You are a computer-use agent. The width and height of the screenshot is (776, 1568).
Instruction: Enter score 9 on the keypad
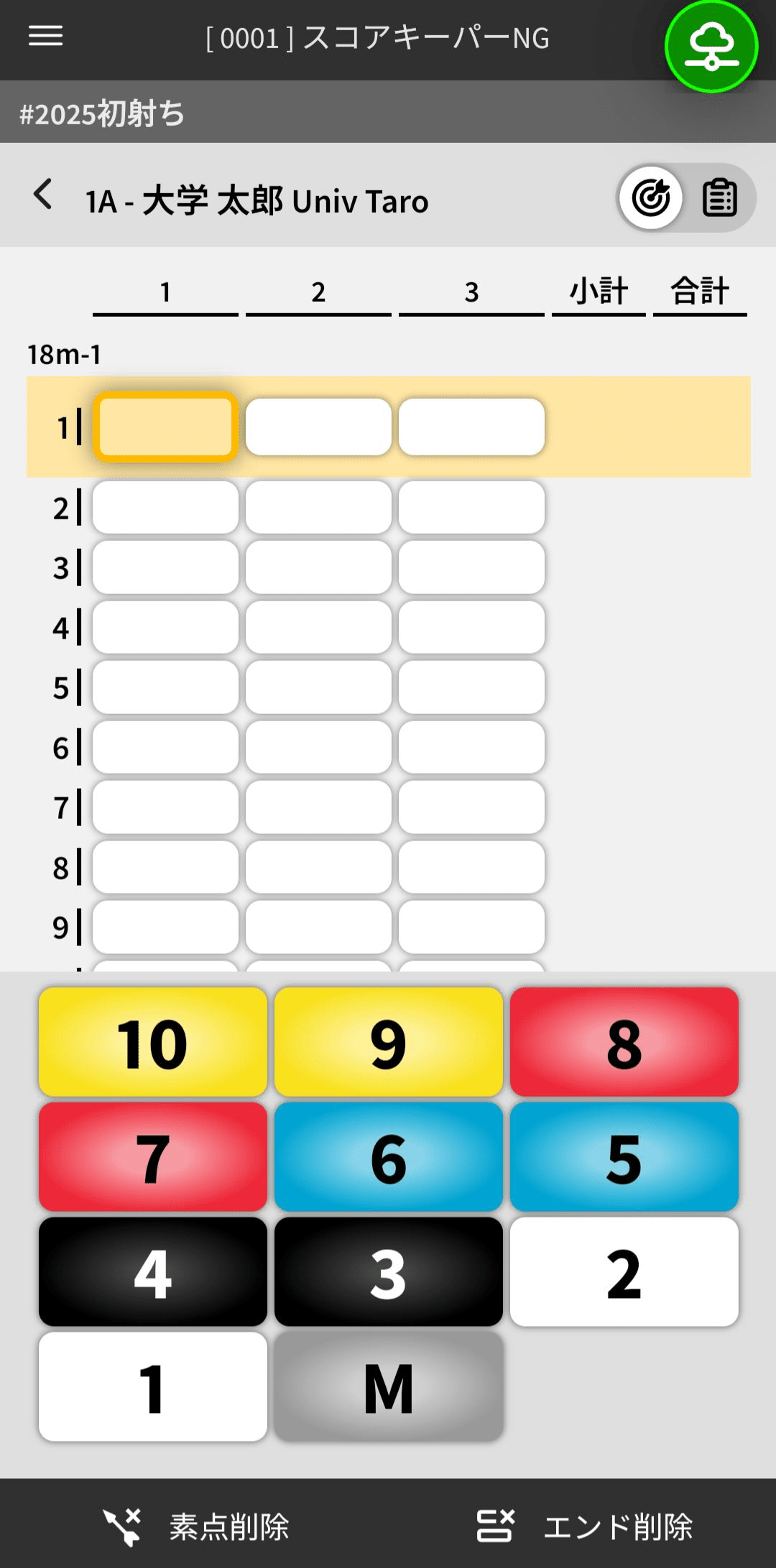388,1042
